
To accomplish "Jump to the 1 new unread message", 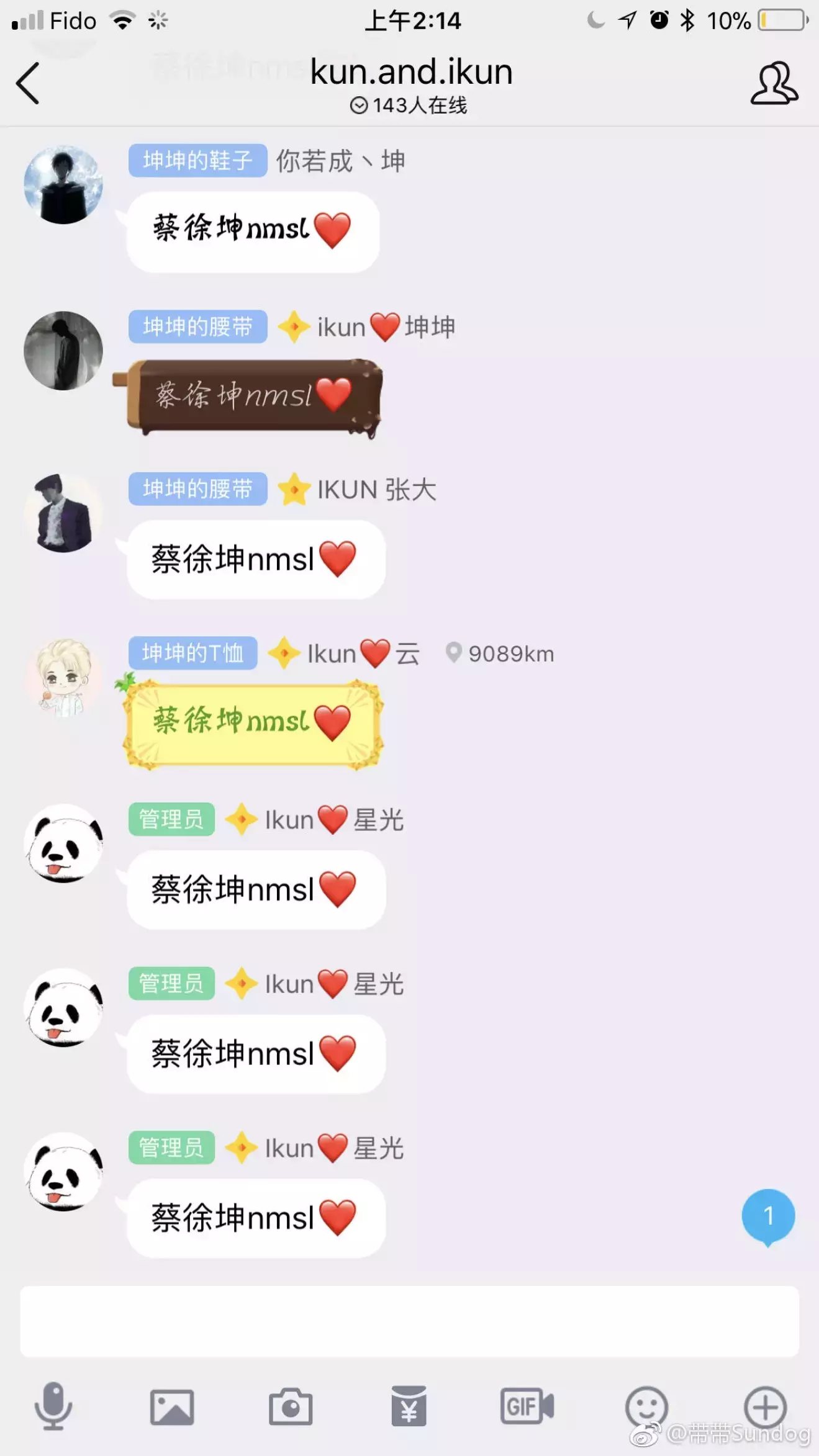I will pos(768,1216).
